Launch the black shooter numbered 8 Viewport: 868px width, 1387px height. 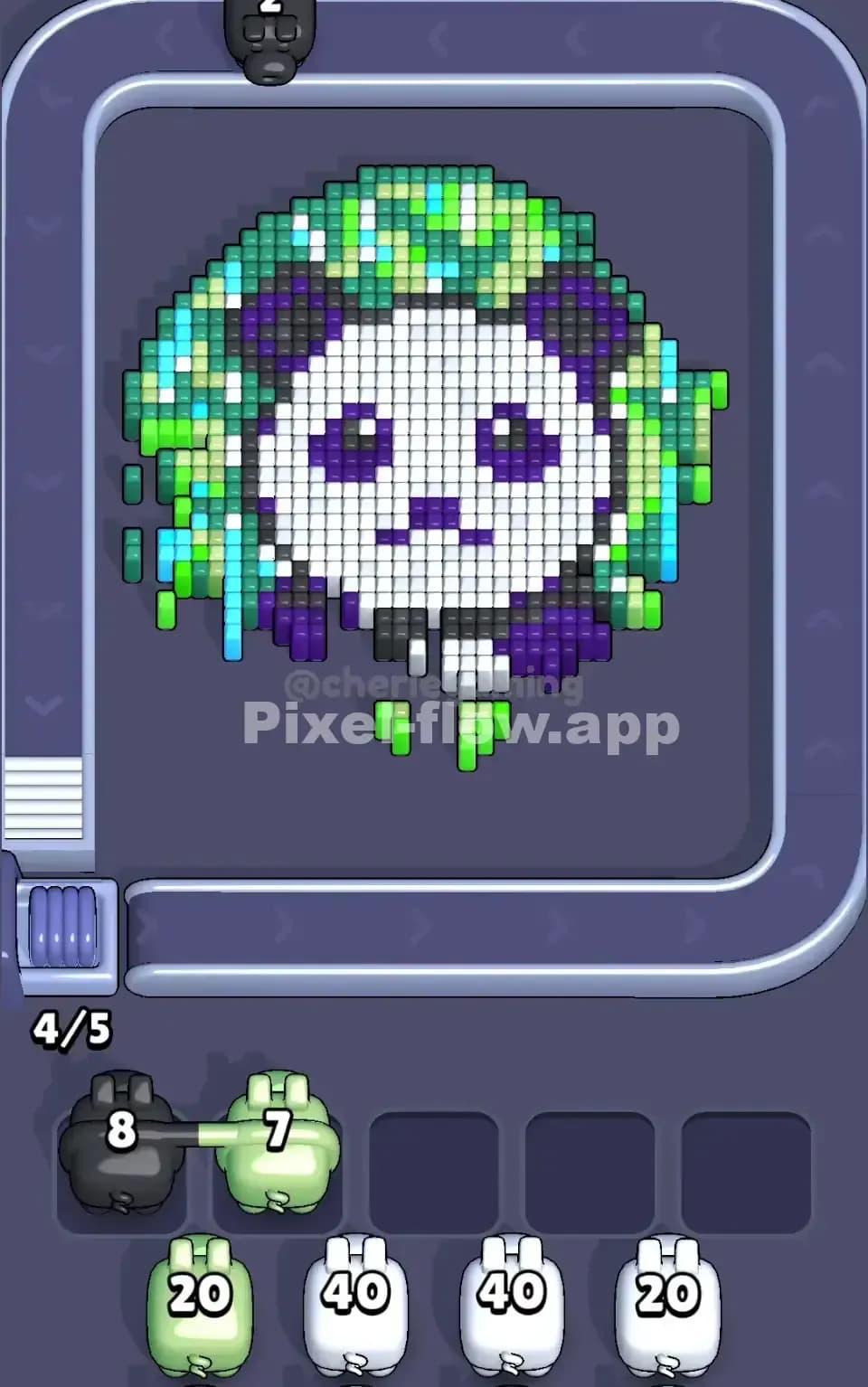119,1141
